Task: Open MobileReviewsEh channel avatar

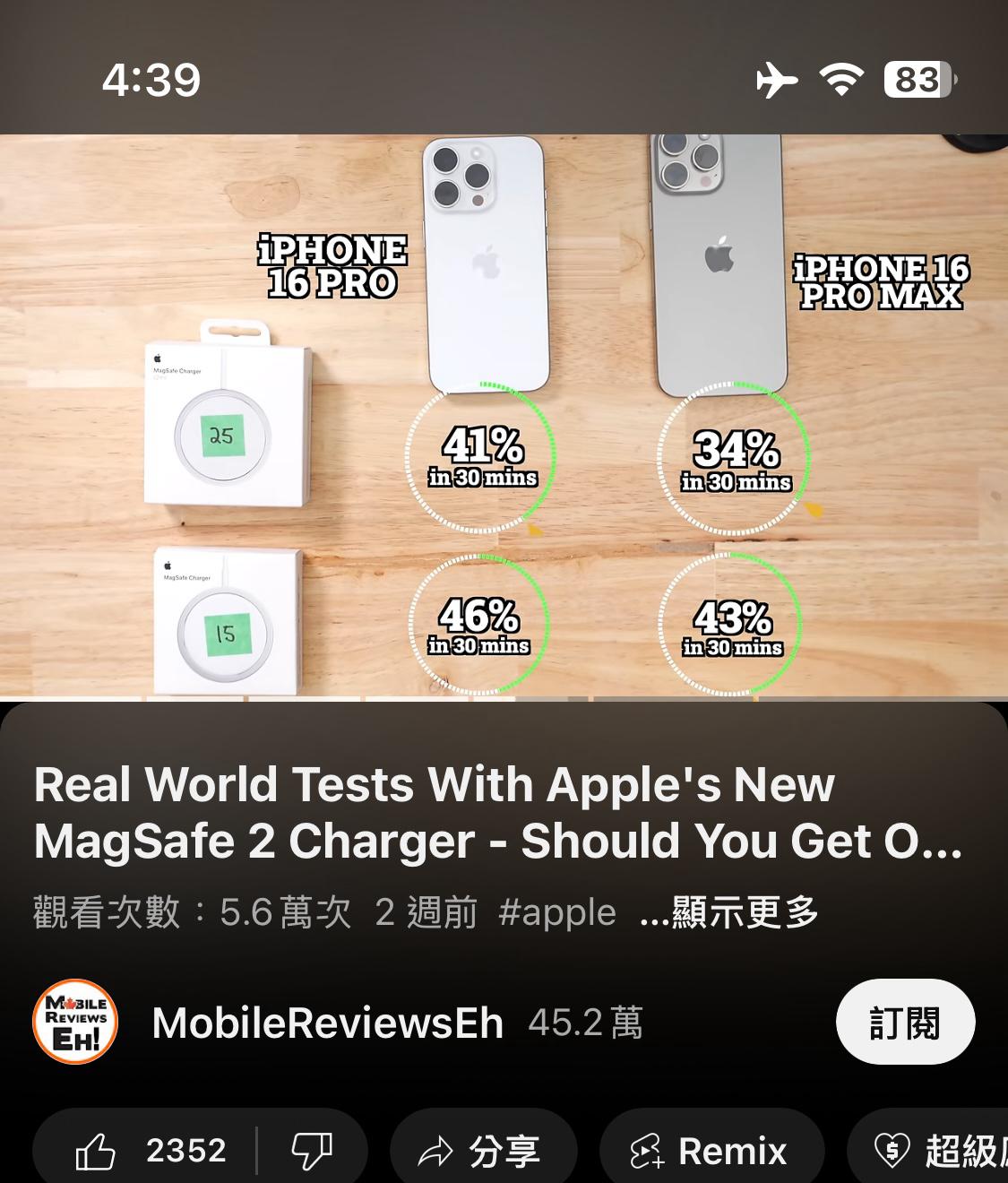Action: tap(76, 1022)
